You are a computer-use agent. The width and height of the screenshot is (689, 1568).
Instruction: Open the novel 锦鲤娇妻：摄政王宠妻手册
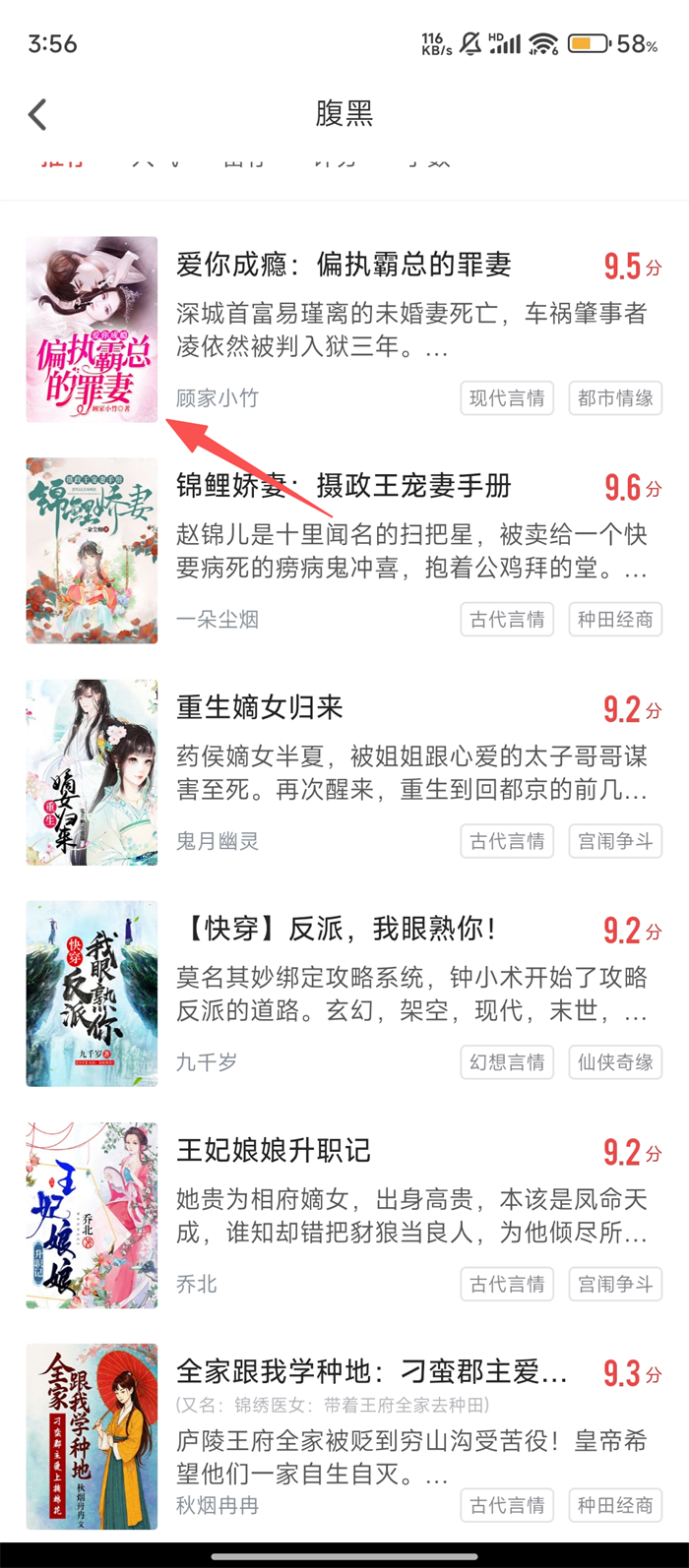tap(344, 486)
